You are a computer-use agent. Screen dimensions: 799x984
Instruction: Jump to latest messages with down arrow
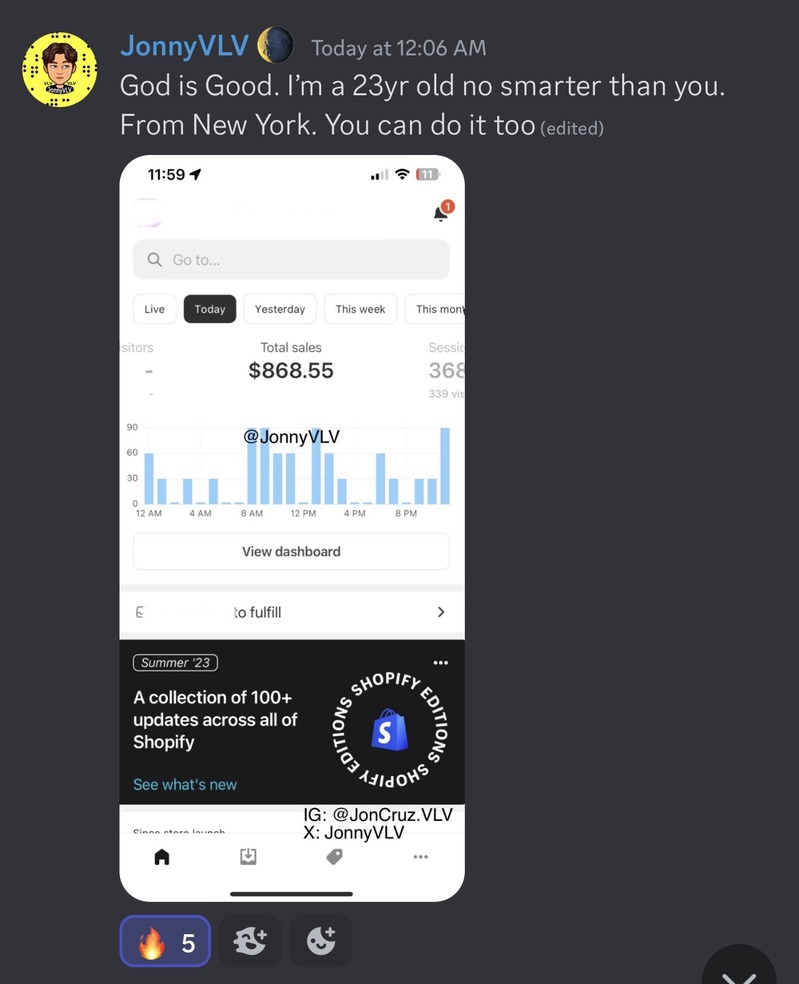[x=742, y=972]
